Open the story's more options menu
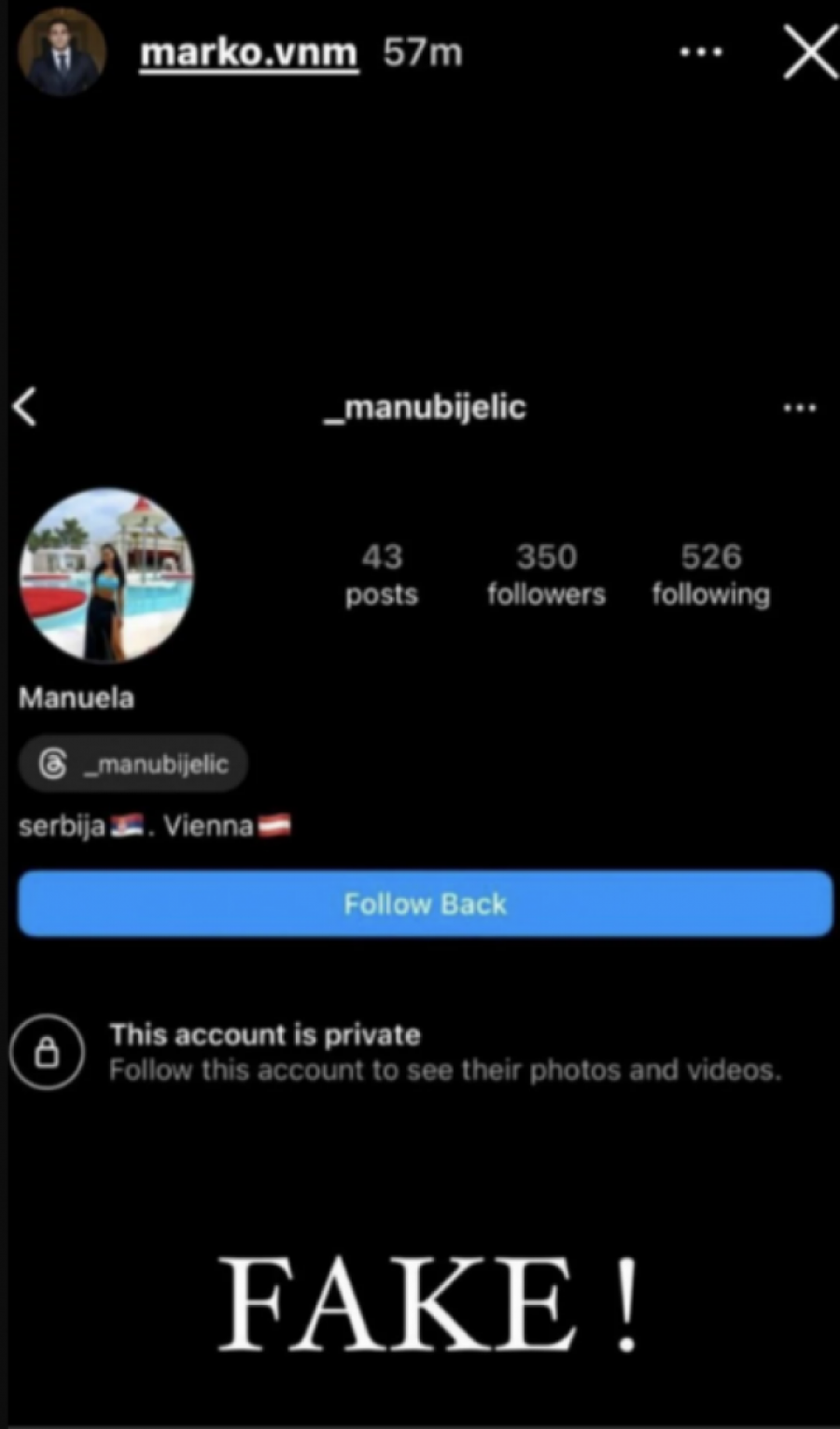 (x=701, y=52)
